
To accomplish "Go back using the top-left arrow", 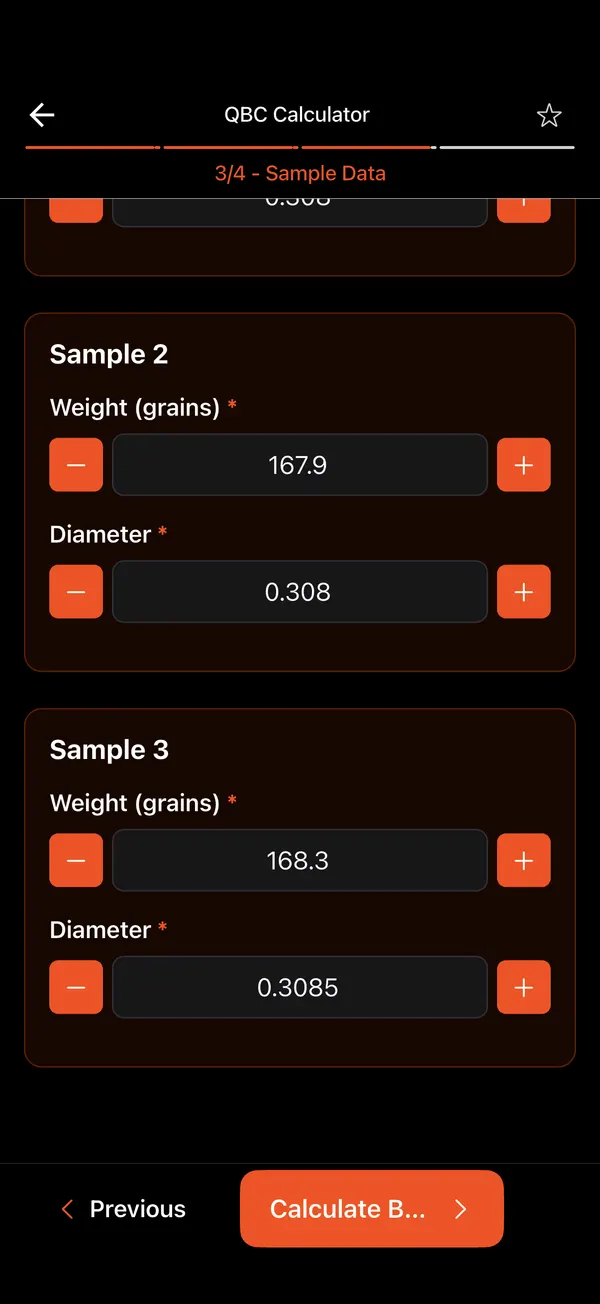I will (42, 115).
